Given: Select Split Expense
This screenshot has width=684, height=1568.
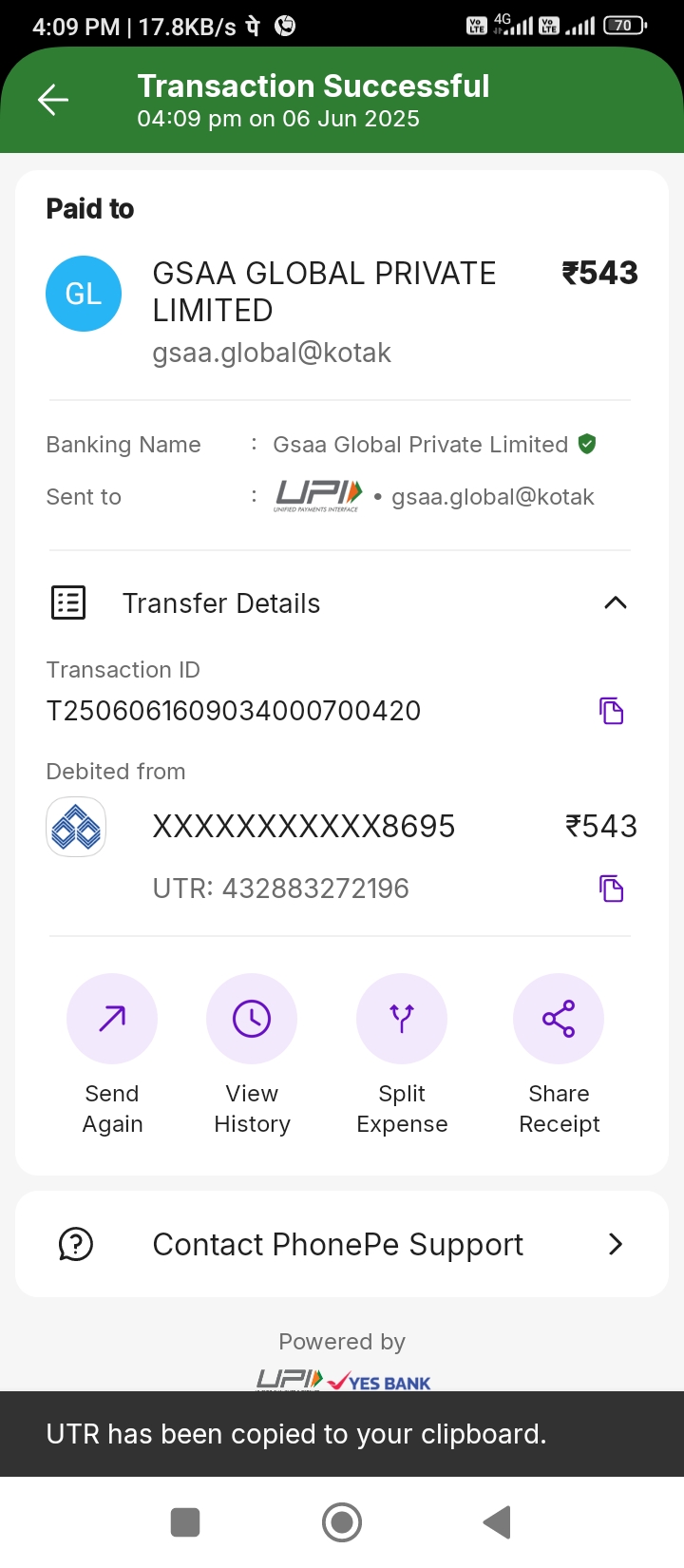Looking at the screenshot, I should (x=402, y=1019).
